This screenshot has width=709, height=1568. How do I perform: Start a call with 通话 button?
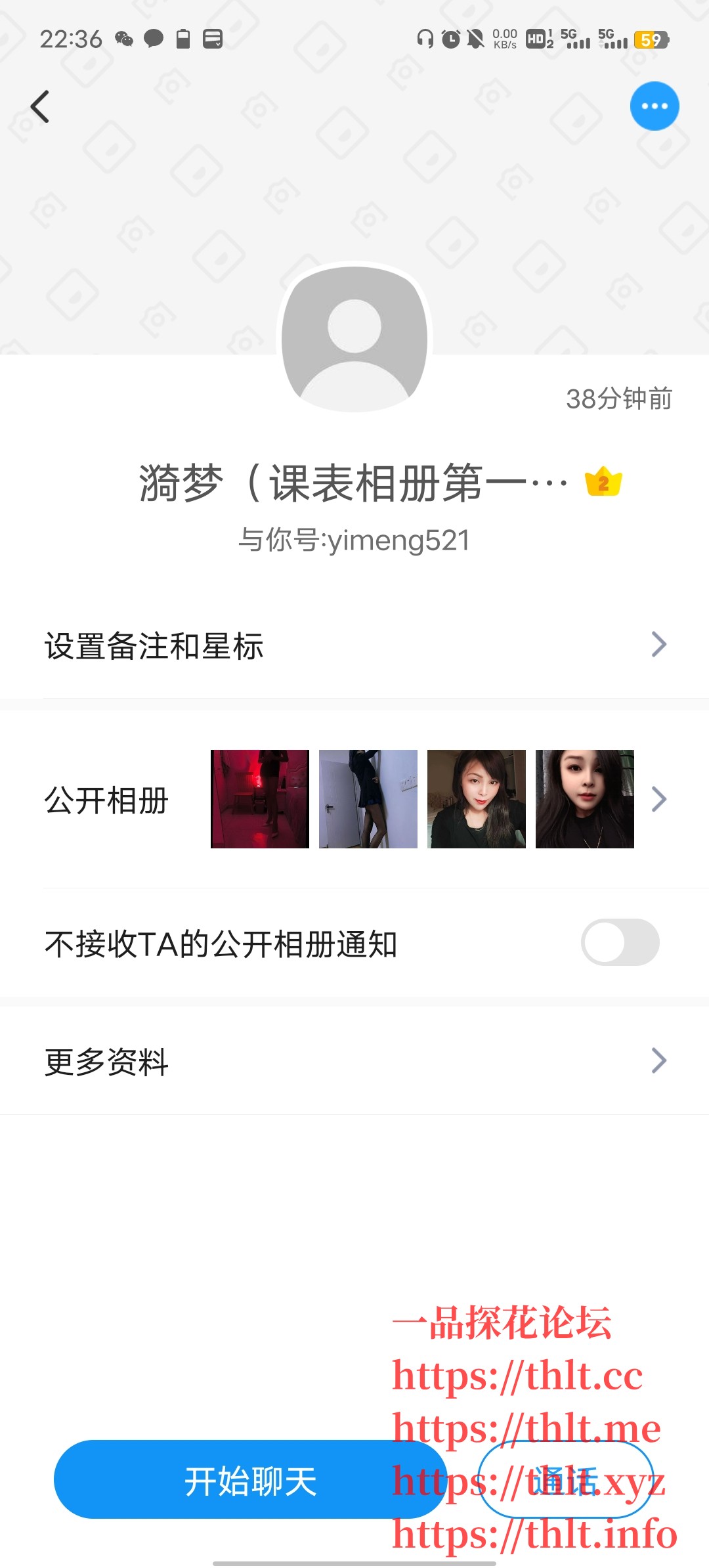[565, 1480]
